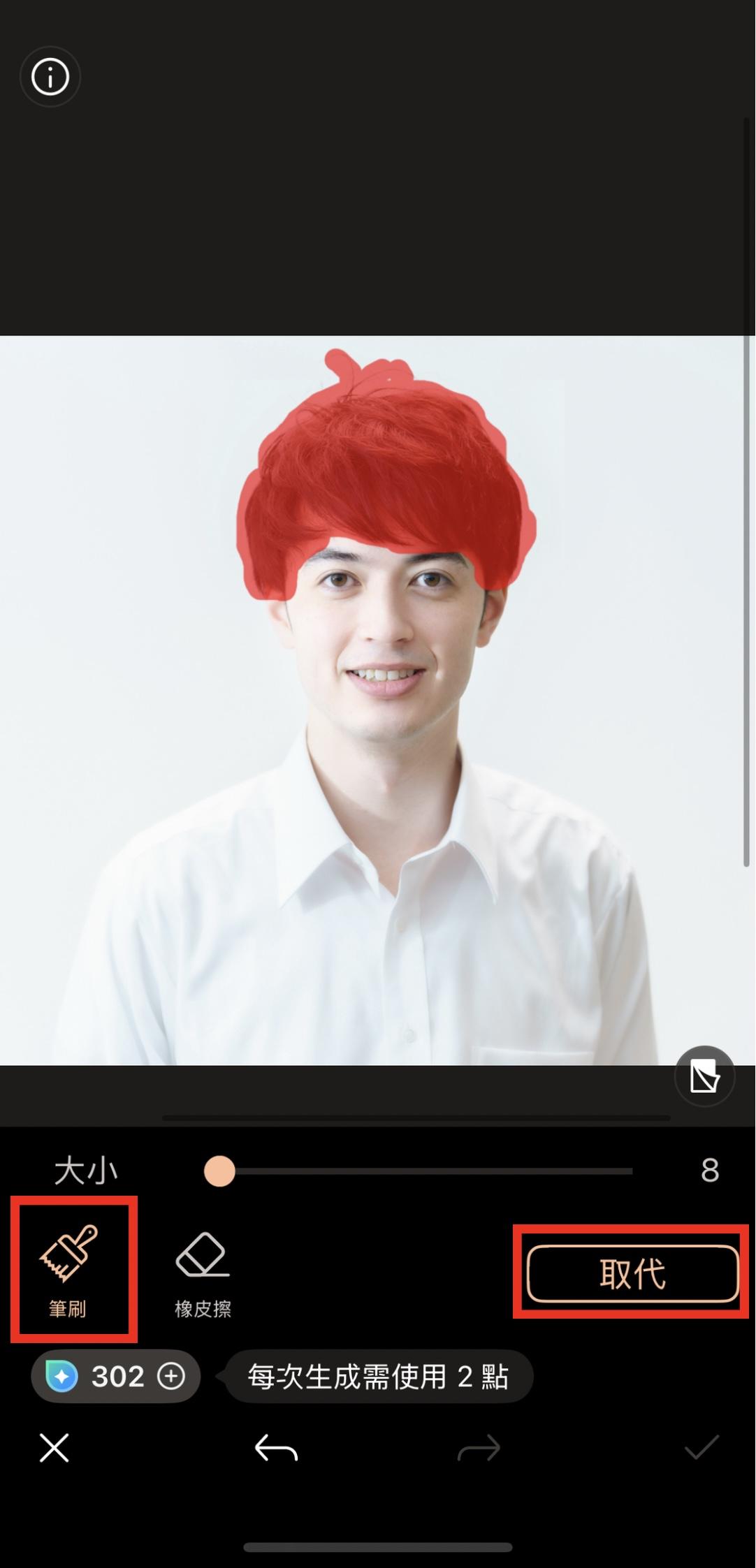Close the editor with the X

point(54,1448)
